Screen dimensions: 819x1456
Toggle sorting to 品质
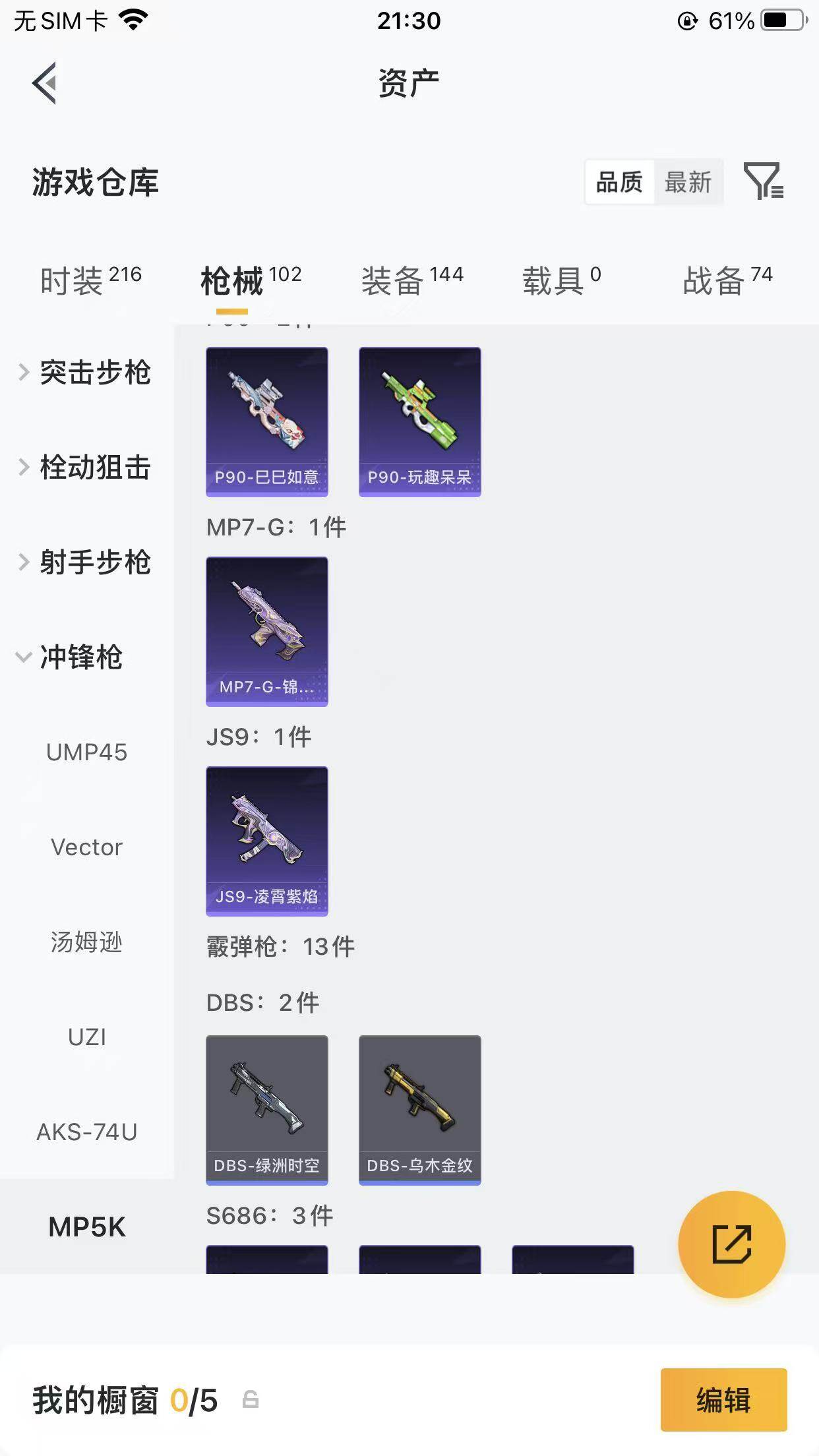pos(621,183)
